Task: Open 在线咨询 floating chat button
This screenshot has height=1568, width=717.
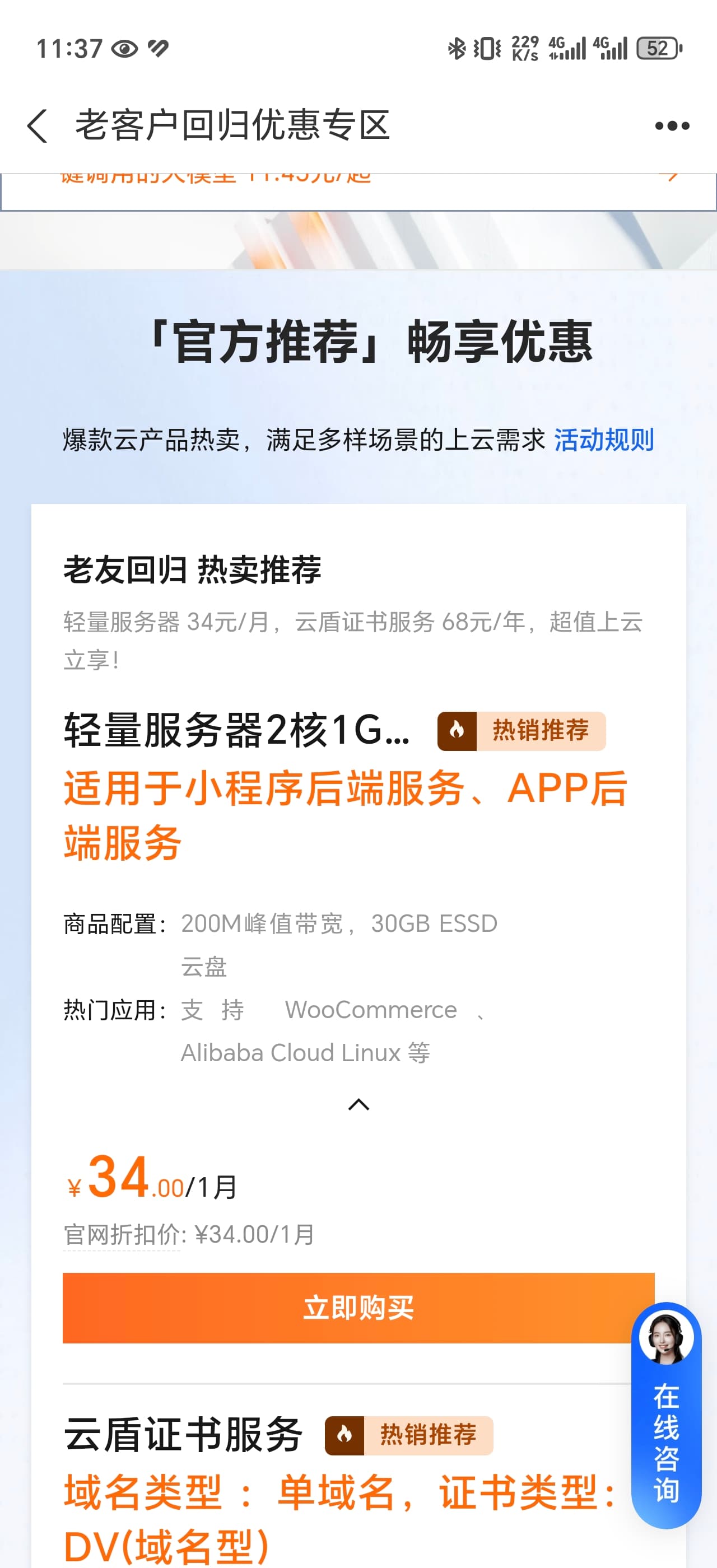Action: [667, 1415]
